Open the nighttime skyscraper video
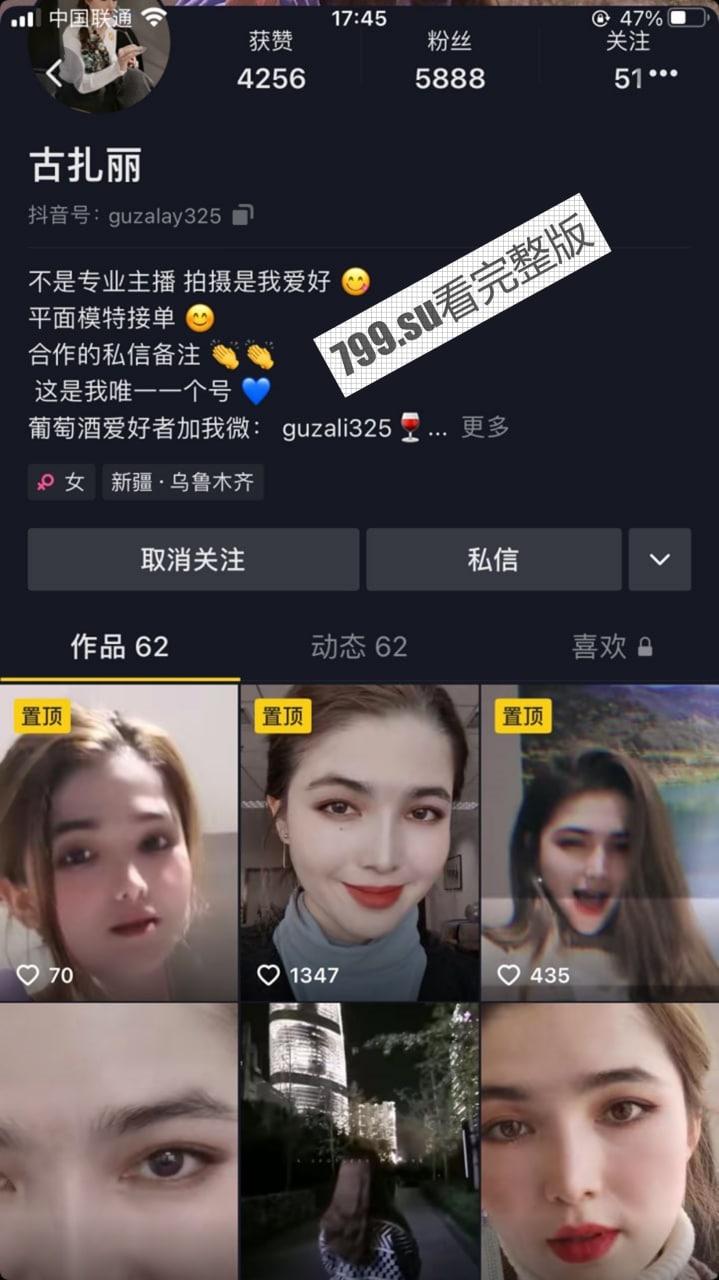The image size is (719, 1280). click(359, 1140)
